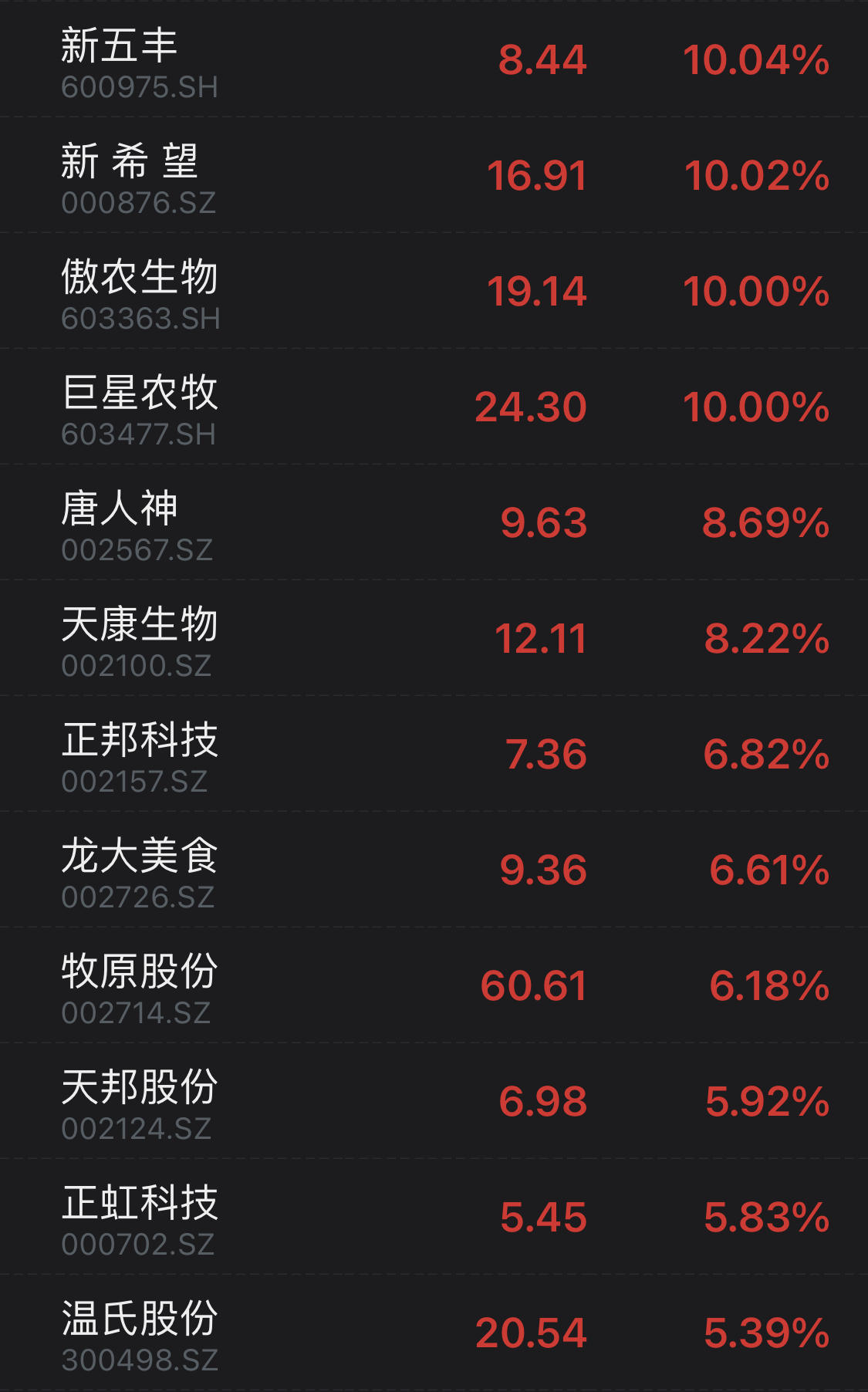Open the 新五丰 600975.SH stock row
This screenshot has height=1392, width=868.
pos(434,59)
